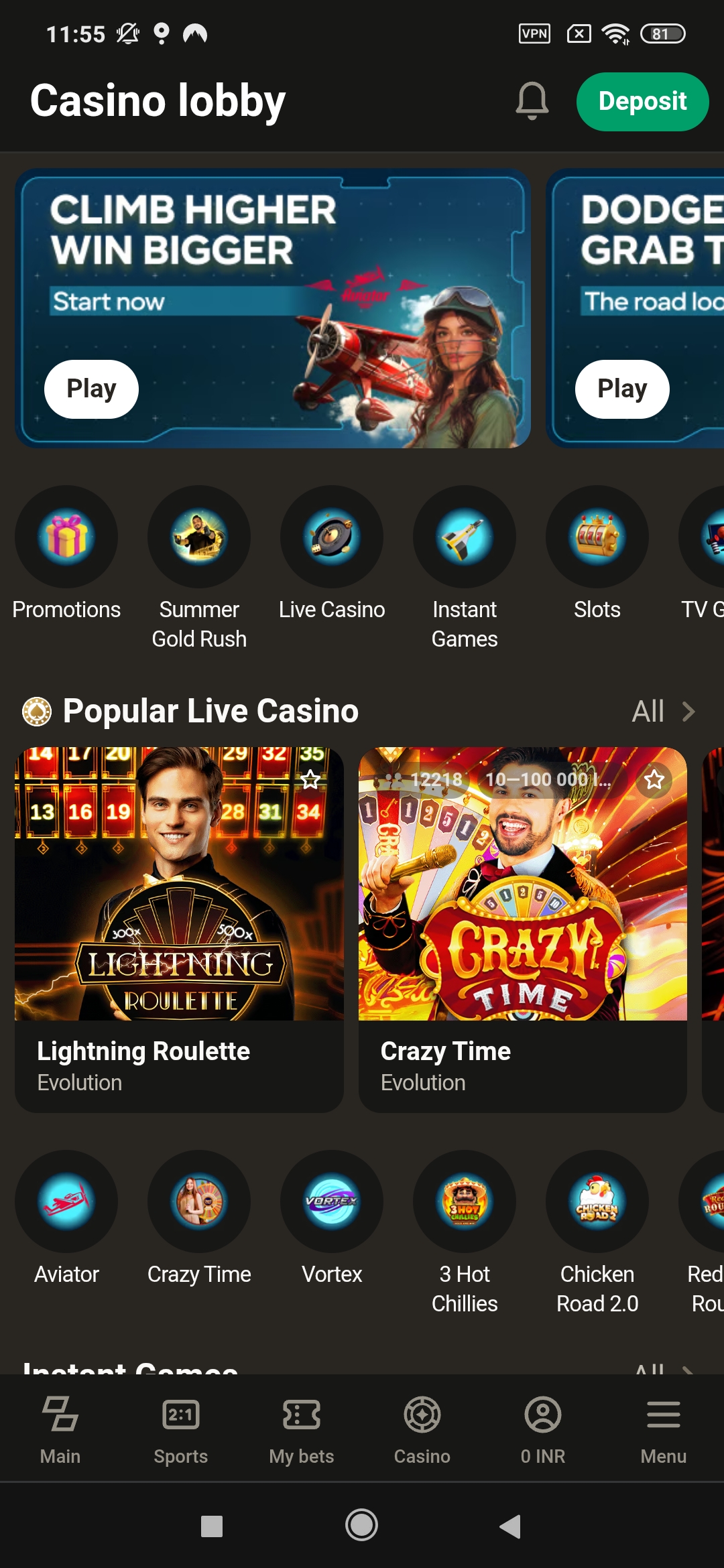This screenshot has height=1568, width=724.
Task: Favorite Crazy Time with star icon
Action: point(654,779)
